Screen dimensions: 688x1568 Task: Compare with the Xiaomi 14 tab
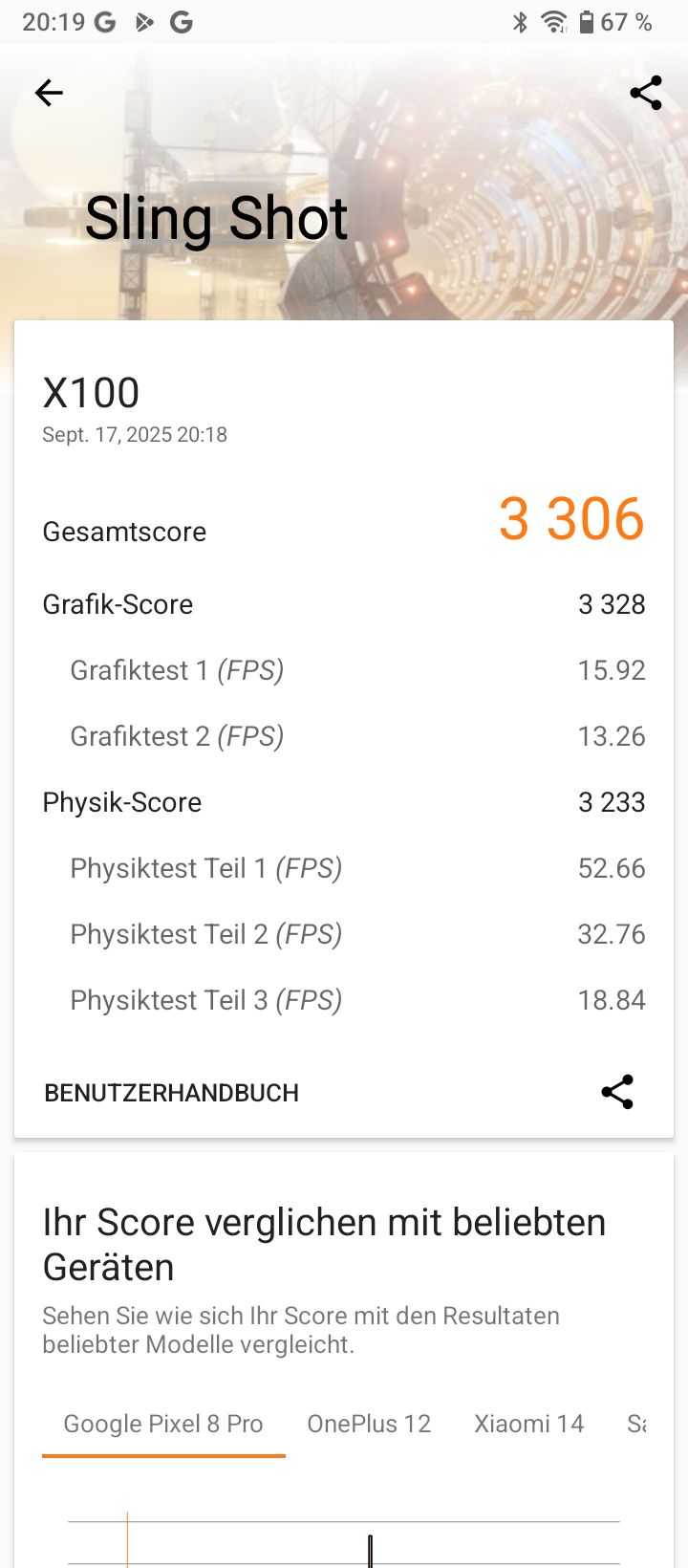tap(528, 1424)
